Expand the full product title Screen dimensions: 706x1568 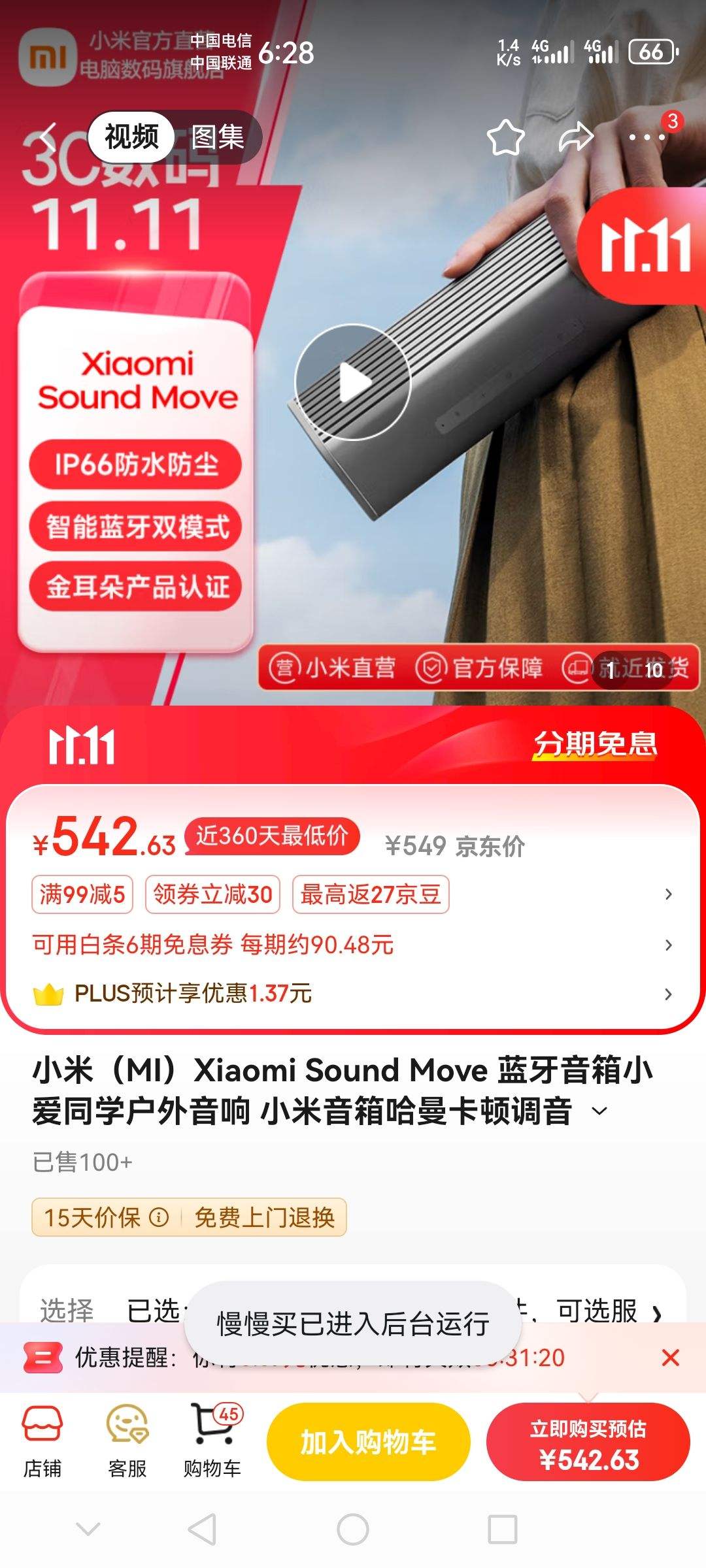pyautogui.click(x=599, y=1111)
